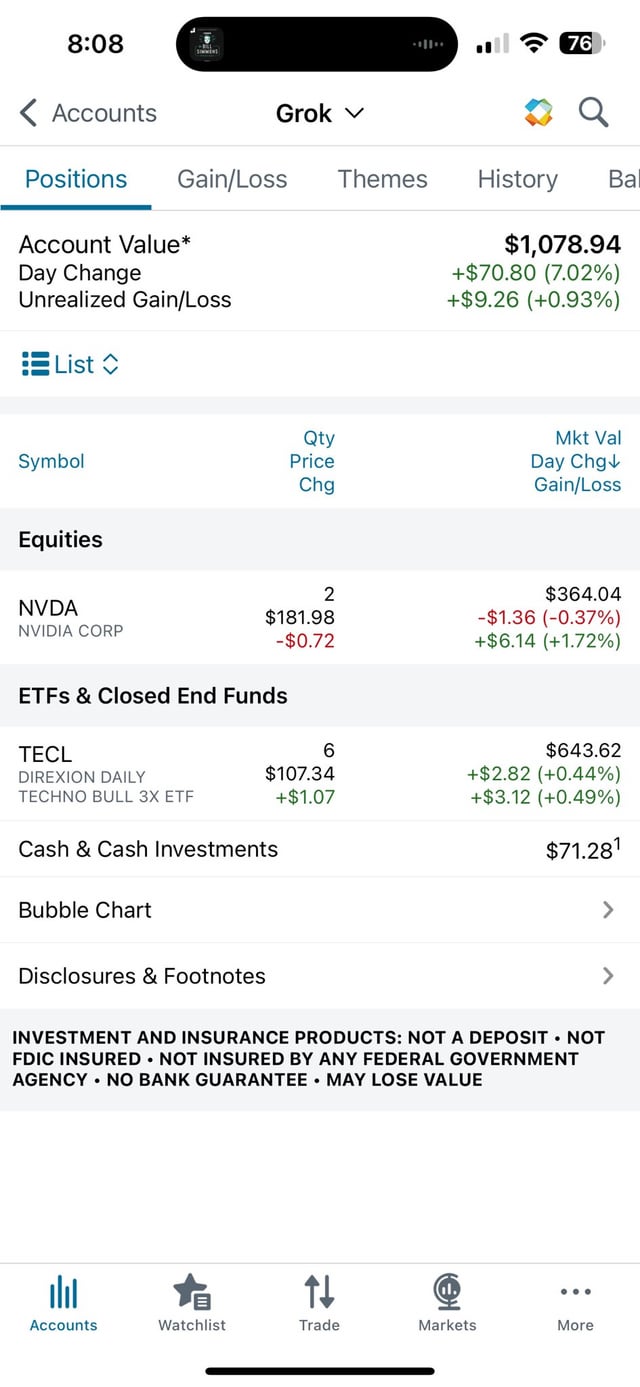
Task: Change the List view selector
Action: click(70, 364)
